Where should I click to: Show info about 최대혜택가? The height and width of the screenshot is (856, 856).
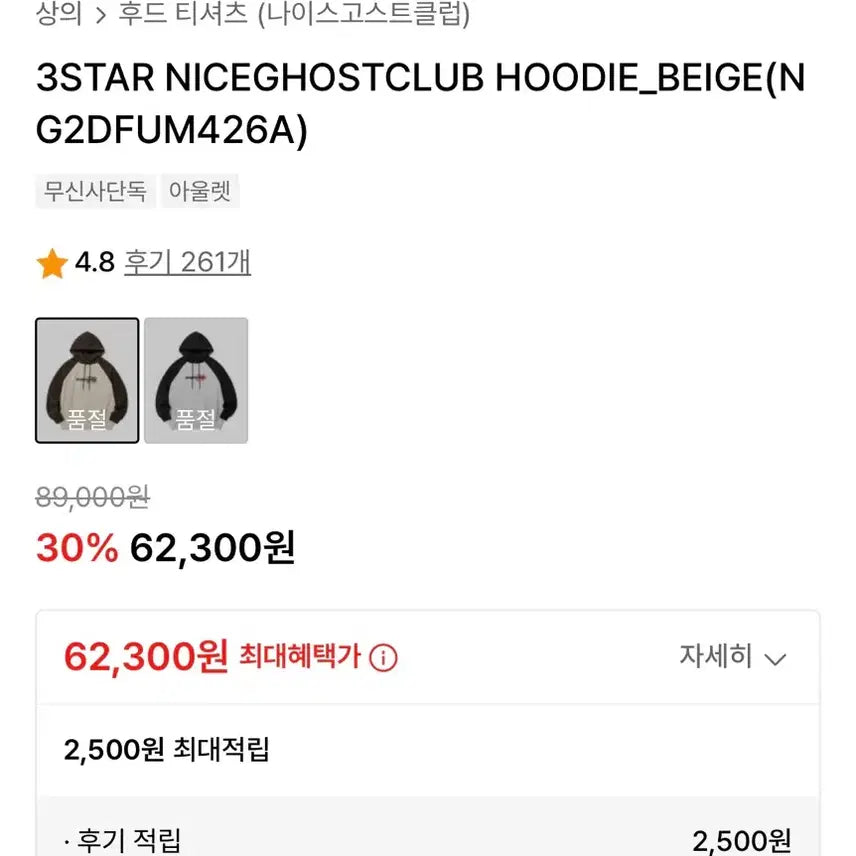pos(383,658)
